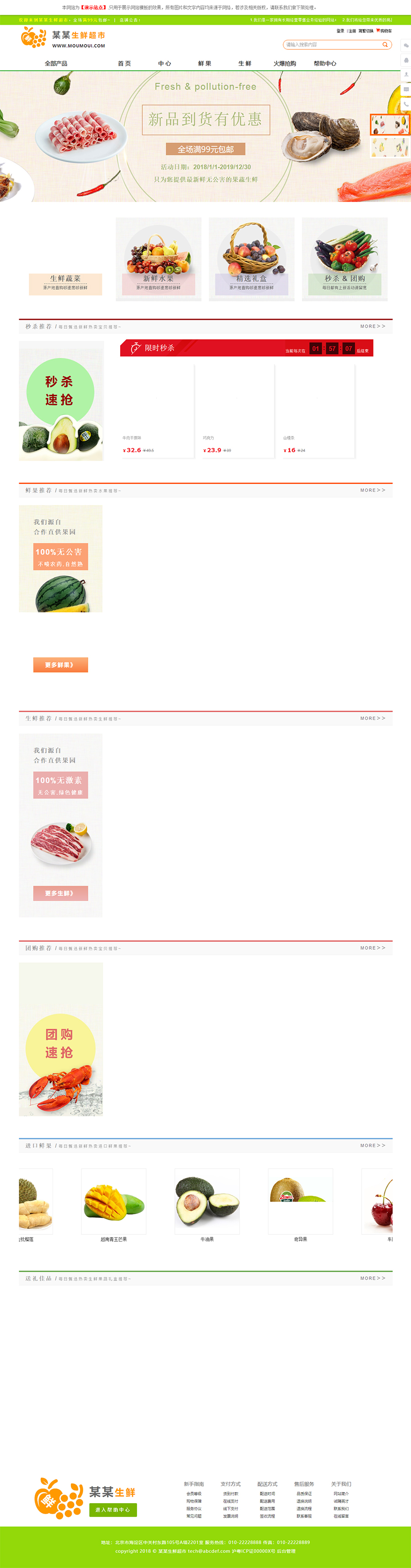Screen dimensions: 411x1568
Task: Expand 全部产品 category menu
Action: pyautogui.click(x=56, y=64)
